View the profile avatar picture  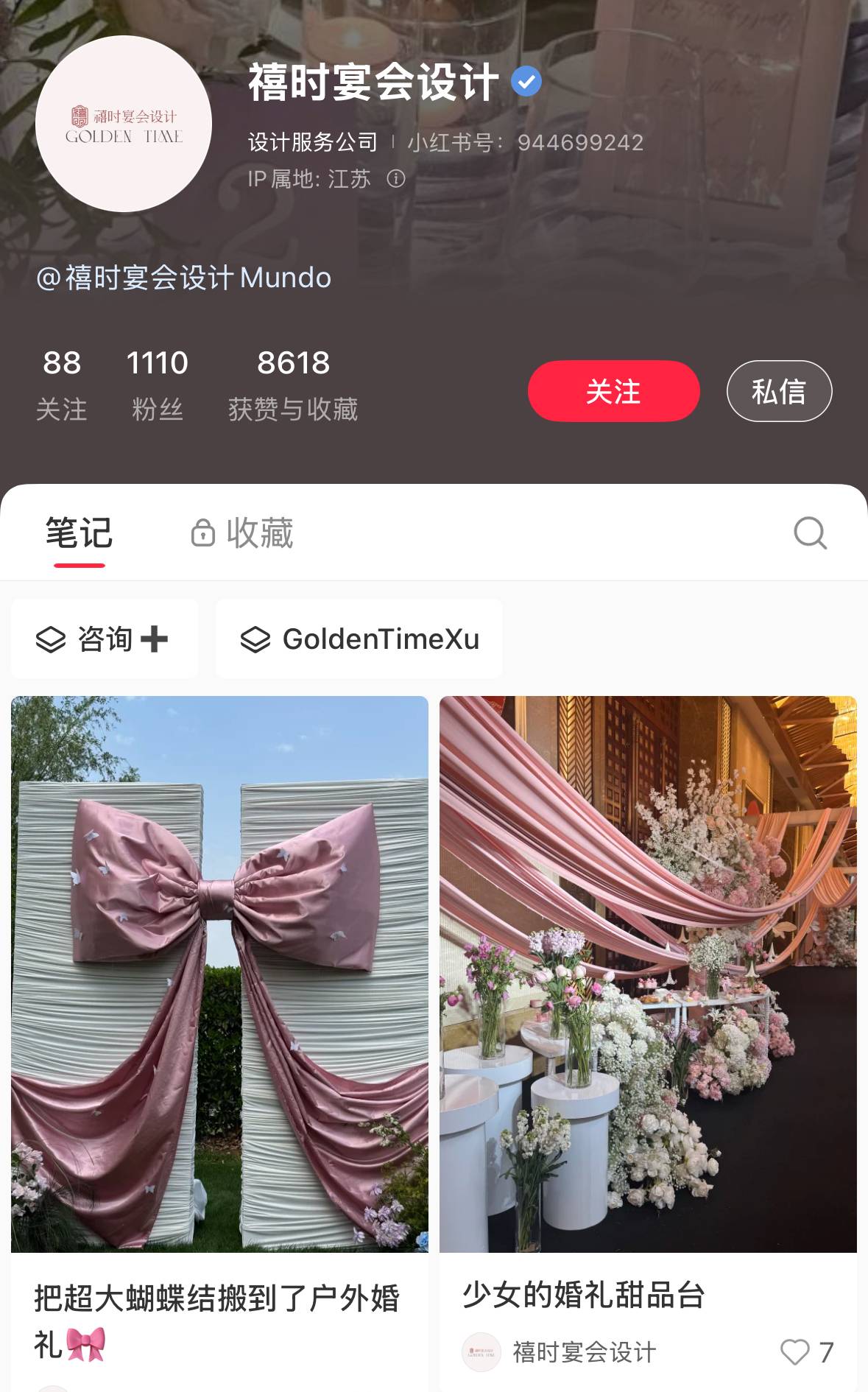(x=124, y=124)
